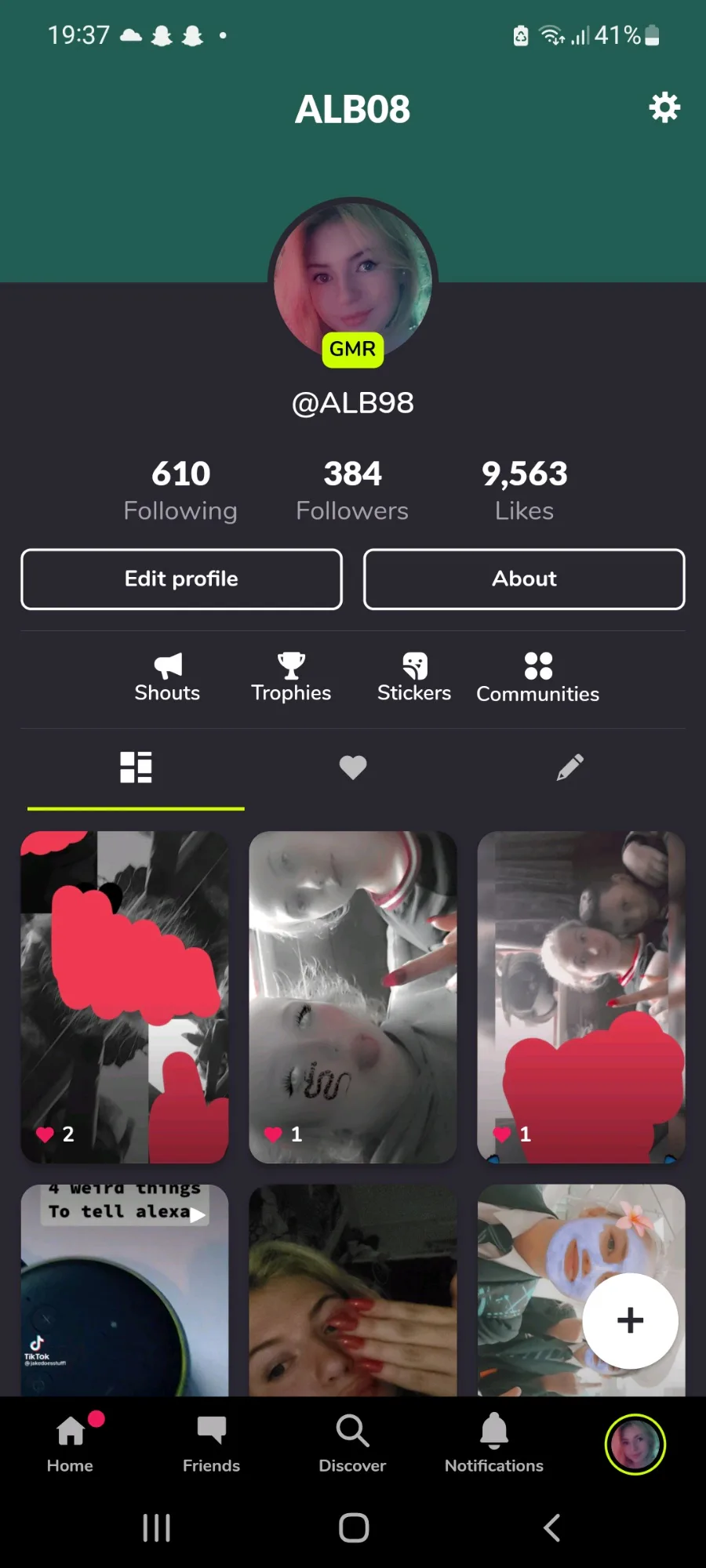Switch to the Friends tab

[x=211, y=1443]
